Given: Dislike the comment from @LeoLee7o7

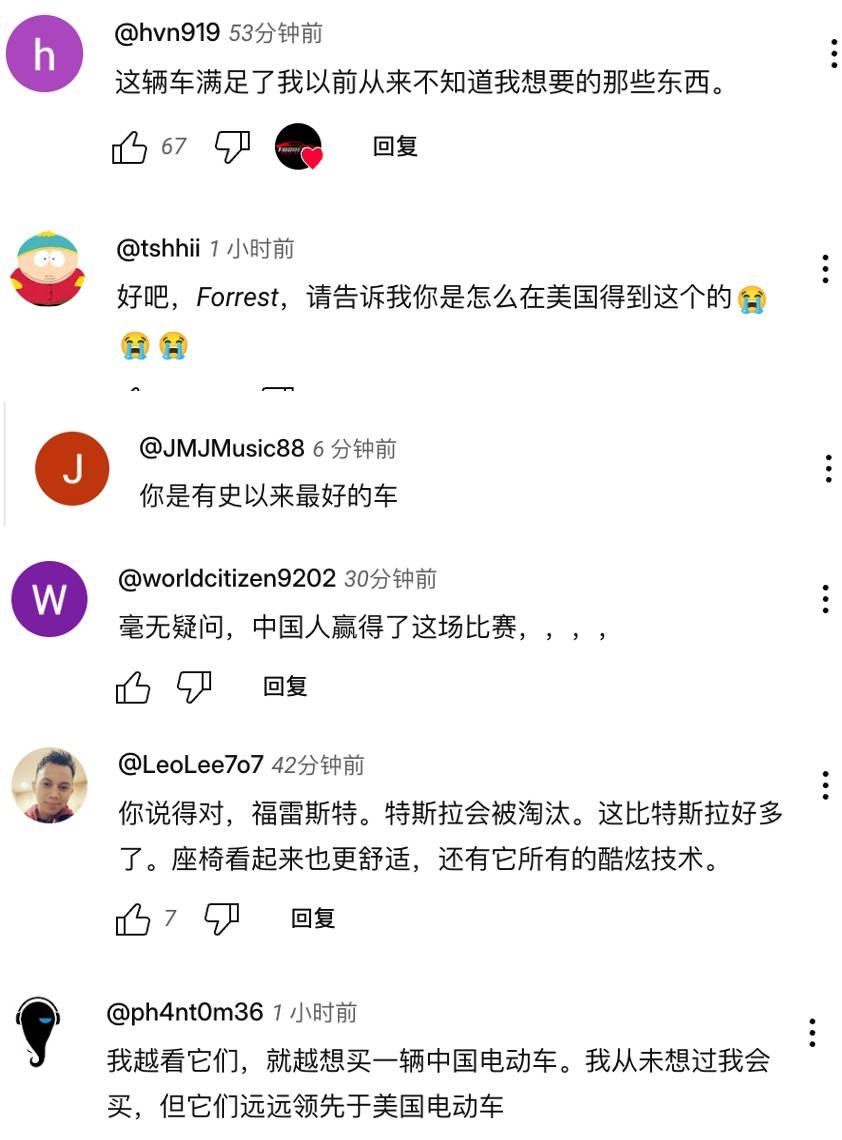Looking at the screenshot, I should click(x=222, y=918).
